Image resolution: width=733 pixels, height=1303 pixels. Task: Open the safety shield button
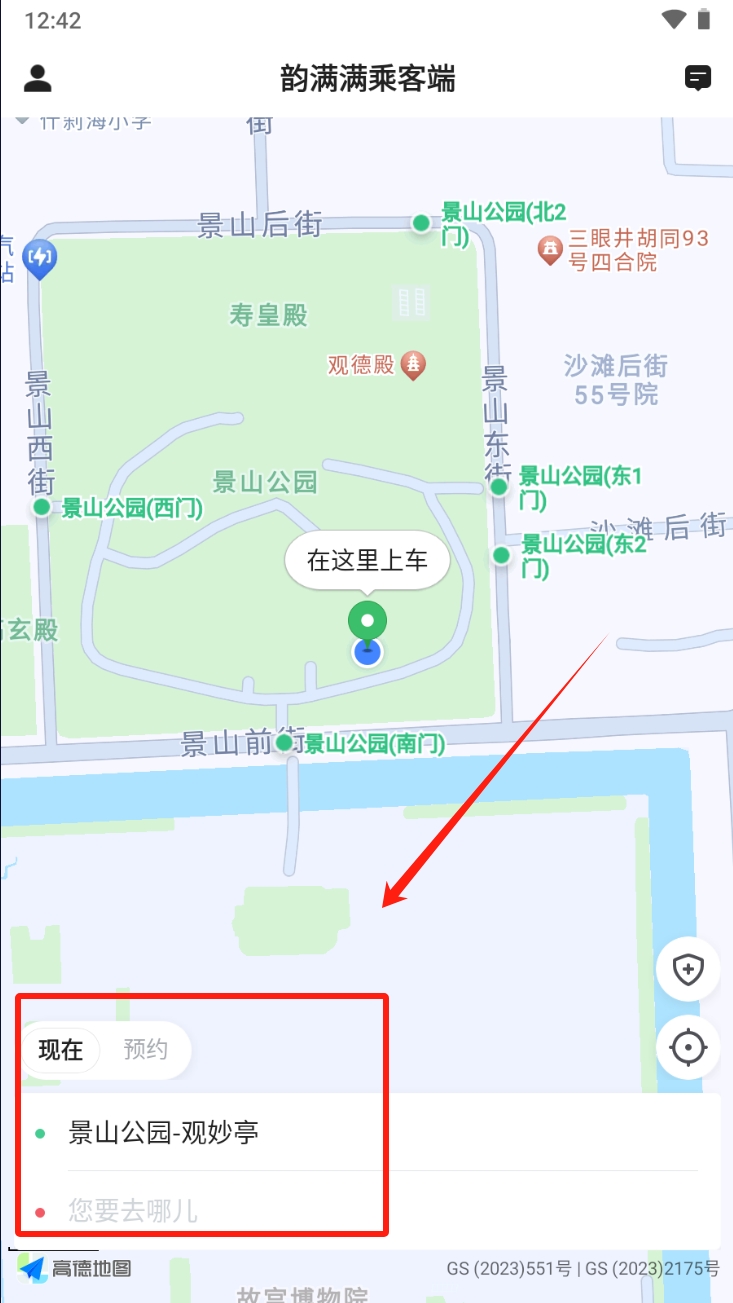coord(688,969)
